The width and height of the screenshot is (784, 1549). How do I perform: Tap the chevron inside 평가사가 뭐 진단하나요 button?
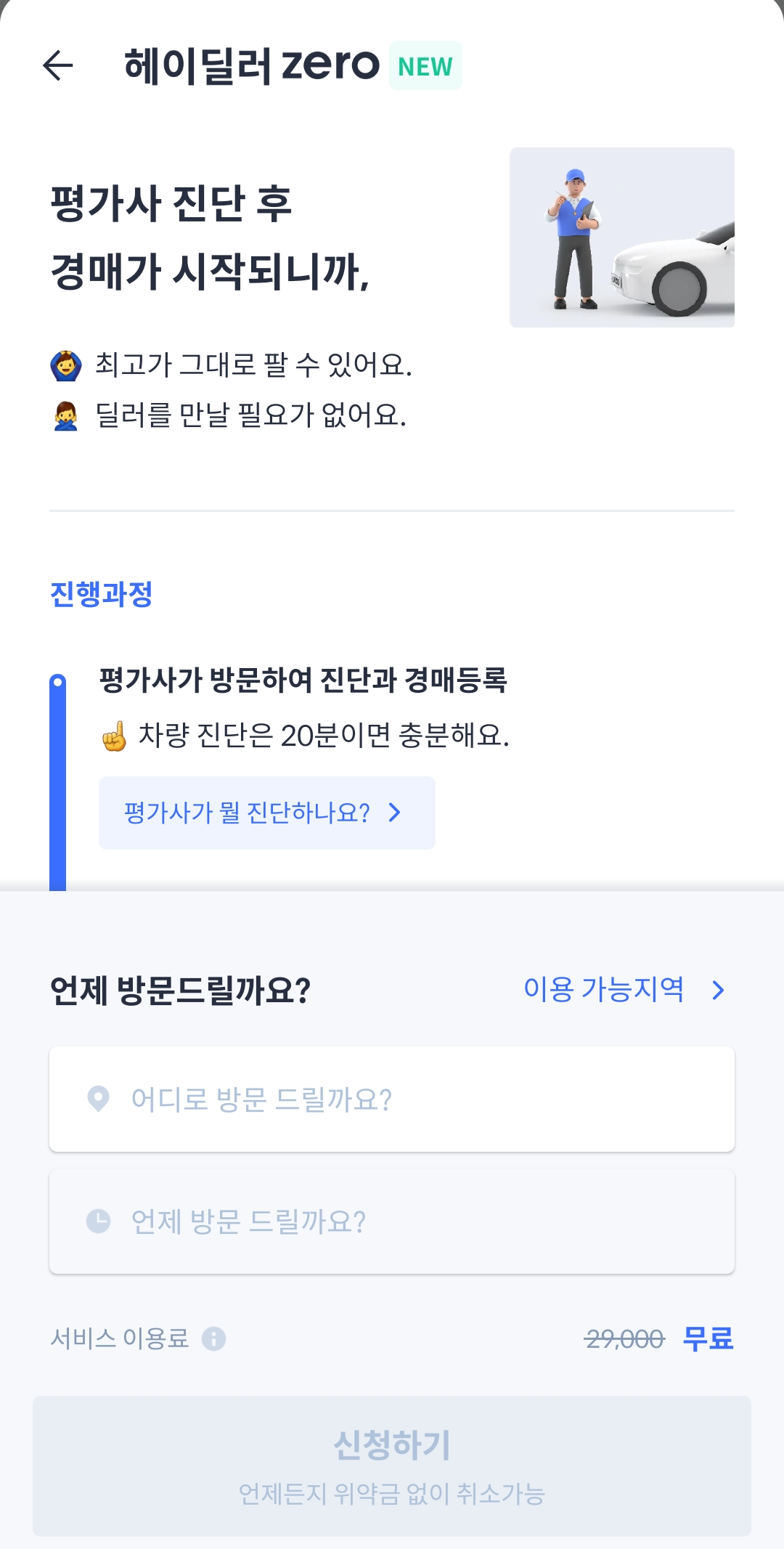395,813
